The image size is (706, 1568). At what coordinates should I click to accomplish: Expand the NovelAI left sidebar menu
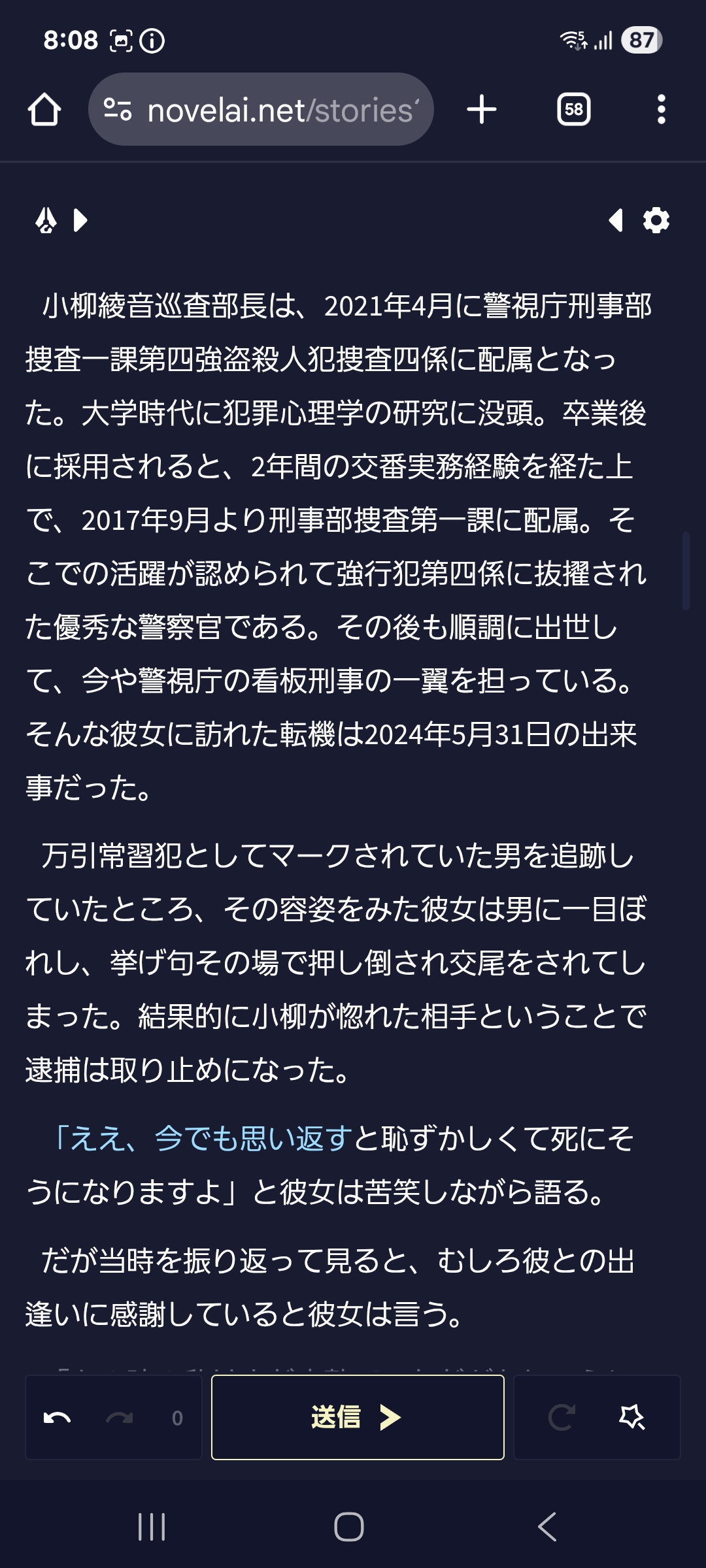point(62,220)
